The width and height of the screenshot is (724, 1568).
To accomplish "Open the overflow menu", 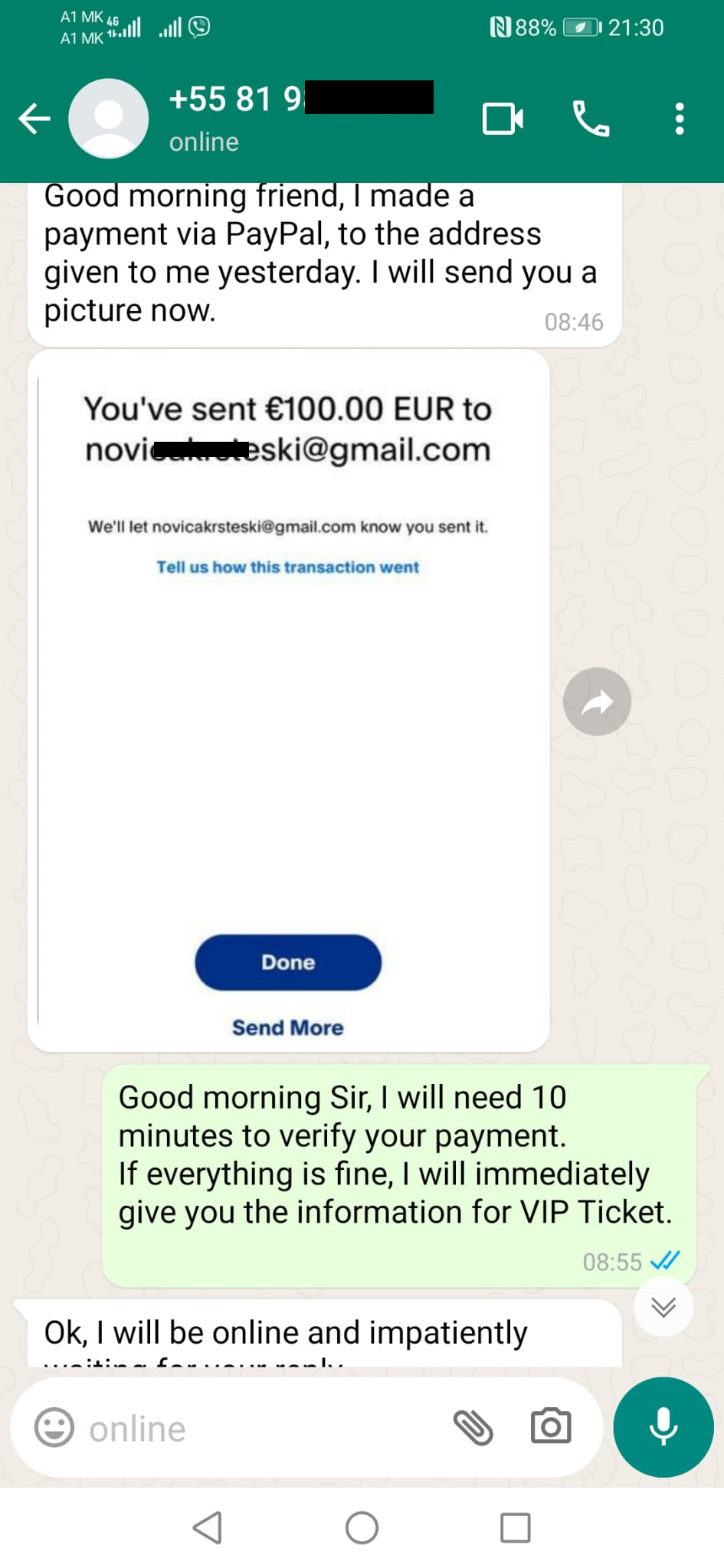I will click(x=680, y=119).
